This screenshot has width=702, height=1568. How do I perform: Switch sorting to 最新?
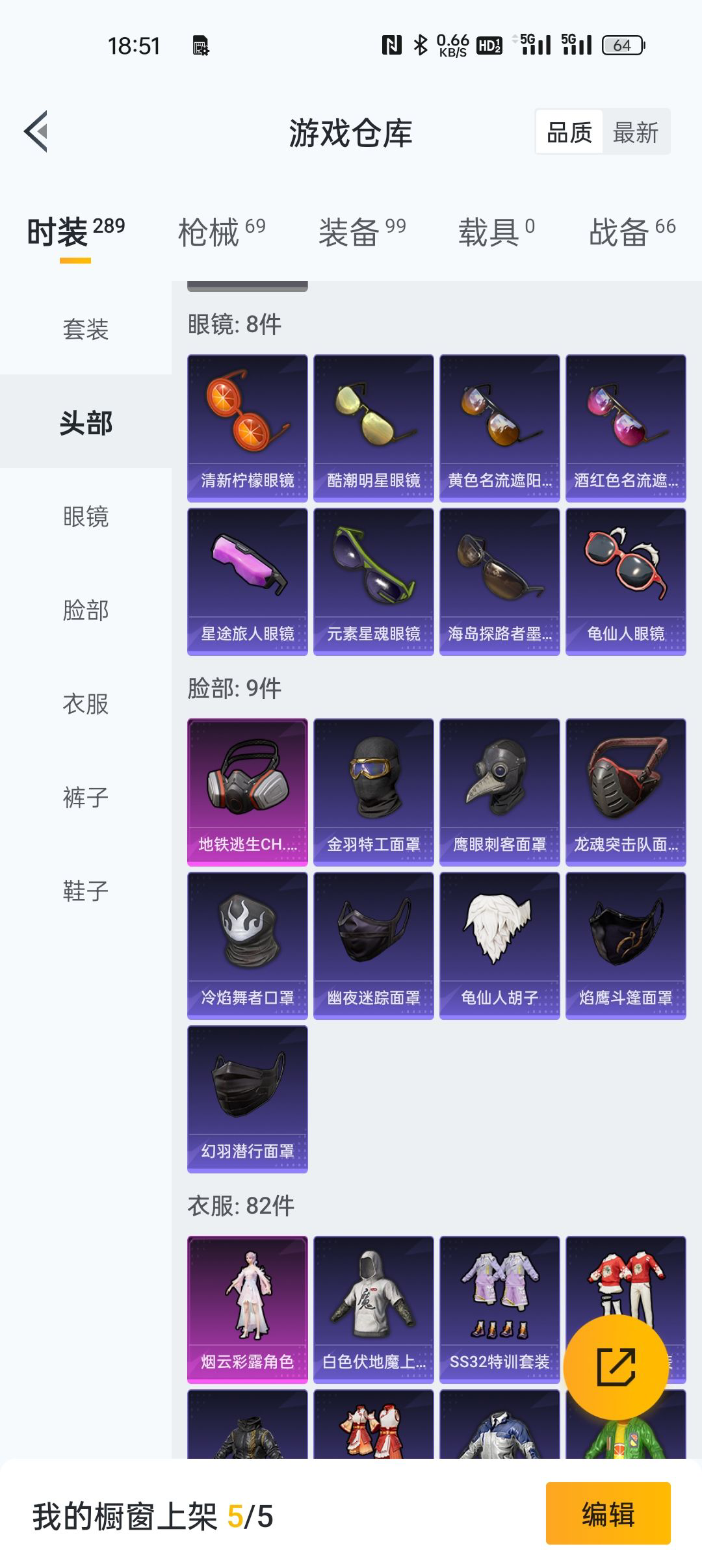tap(634, 132)
